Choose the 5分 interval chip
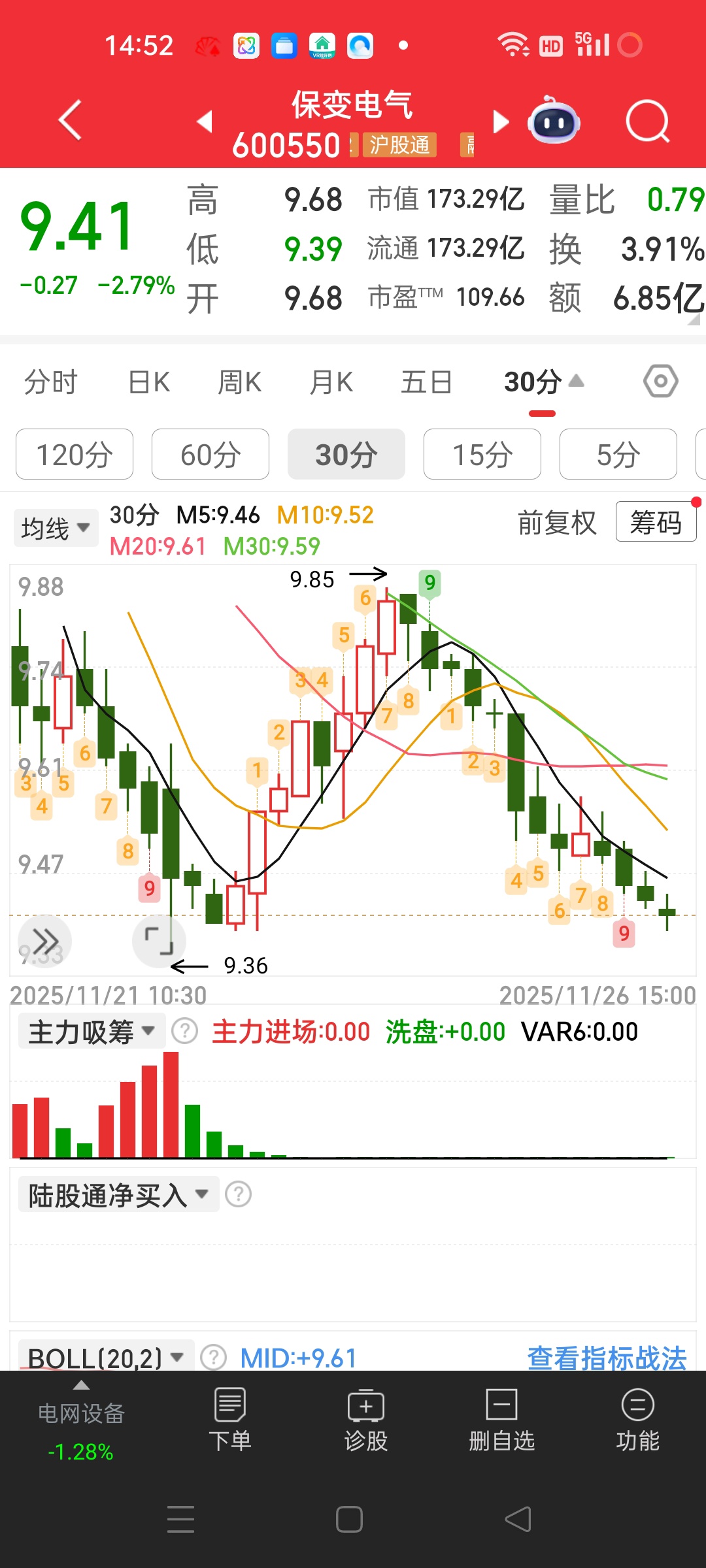 pyautogui.click(x=618, y=454)
